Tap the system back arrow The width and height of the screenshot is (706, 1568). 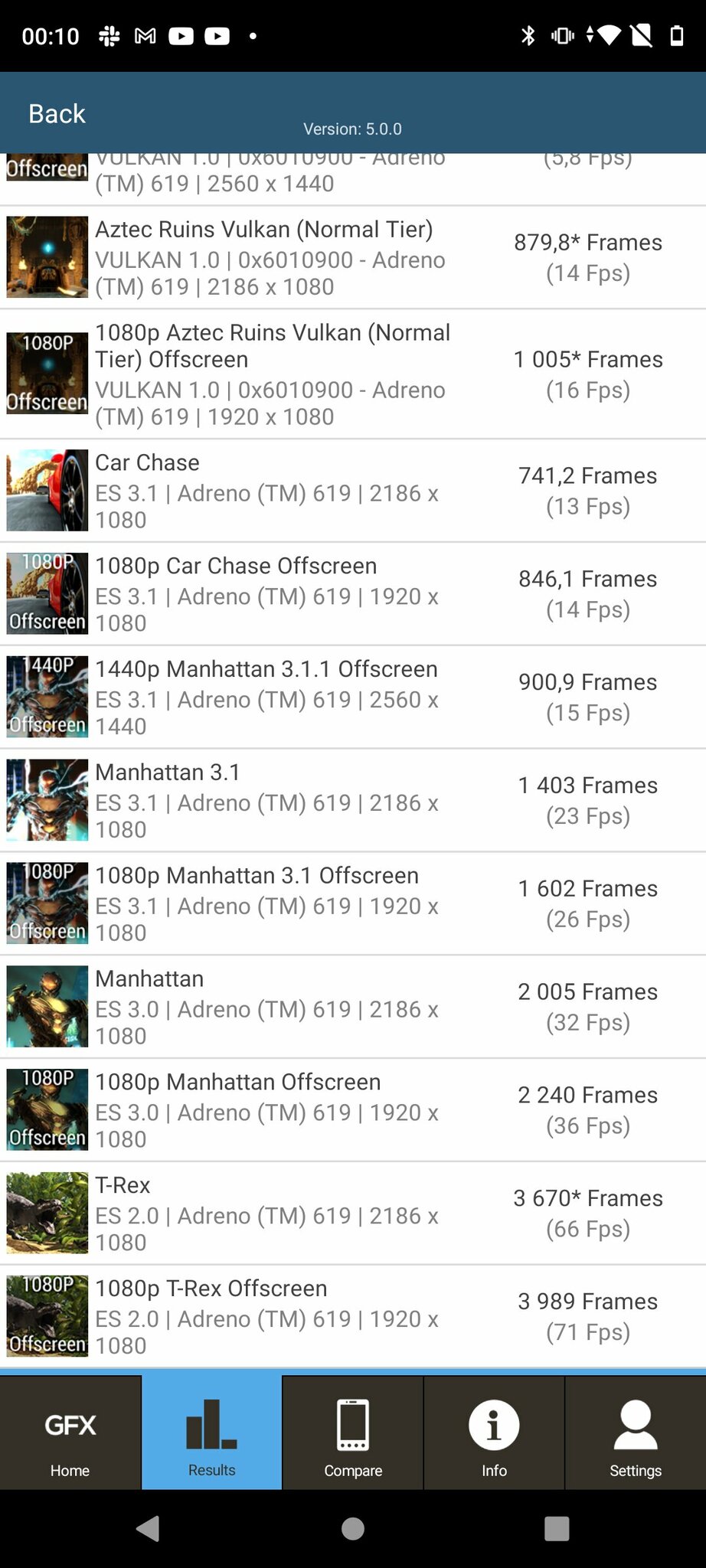[148, 1529]
